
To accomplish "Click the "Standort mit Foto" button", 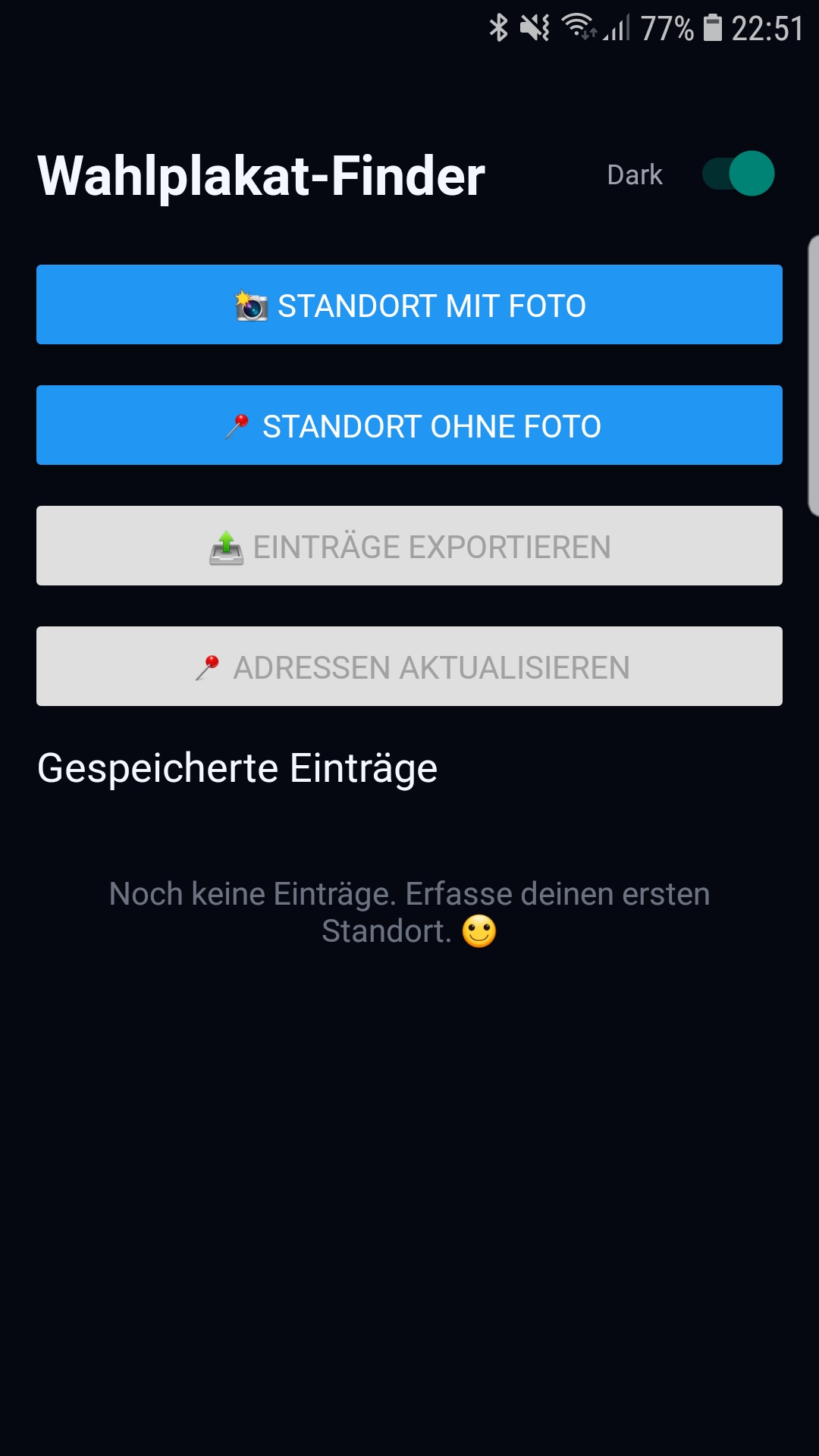I will point(408,304).
